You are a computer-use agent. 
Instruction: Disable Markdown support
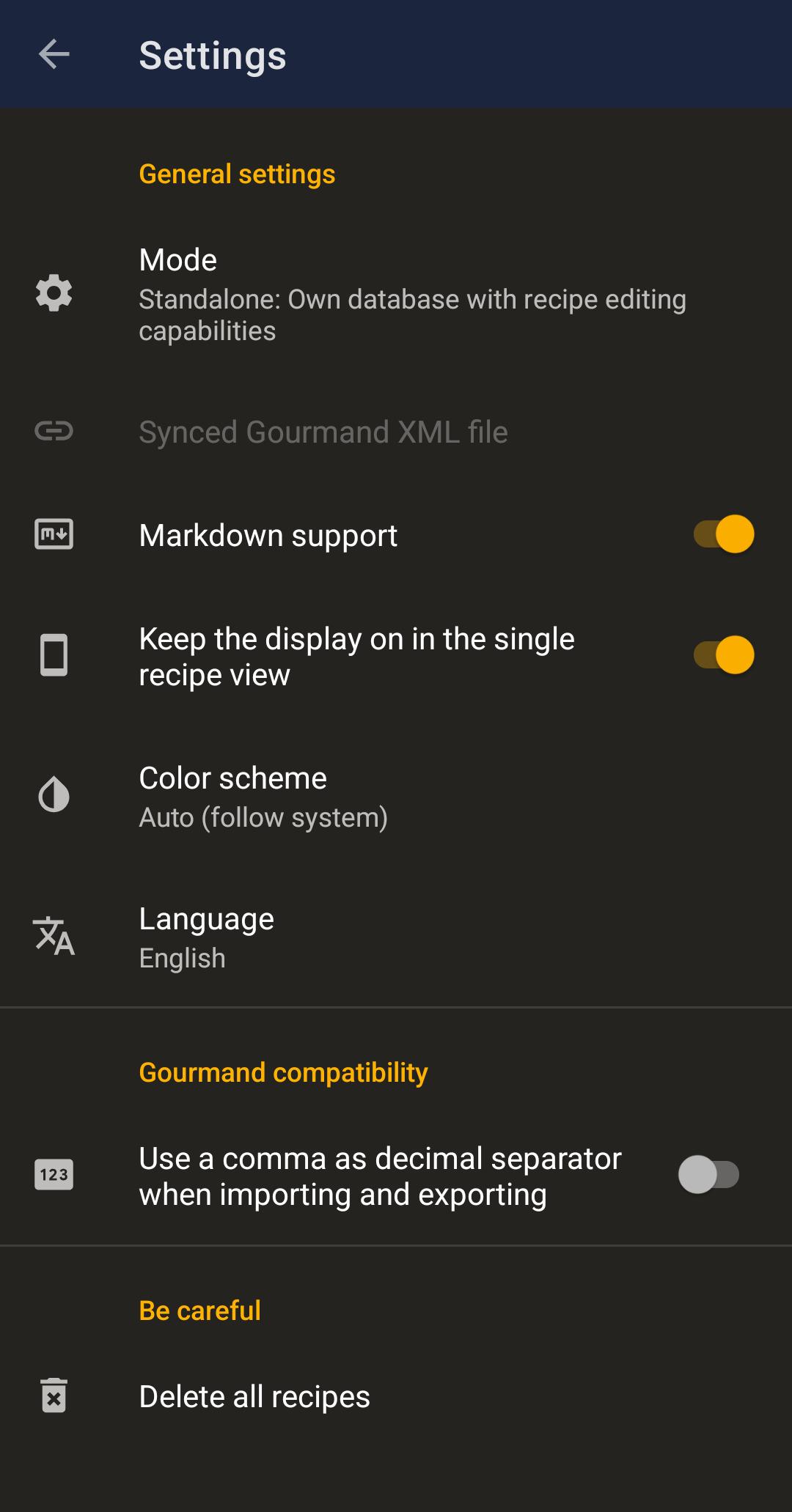point(724,534)
